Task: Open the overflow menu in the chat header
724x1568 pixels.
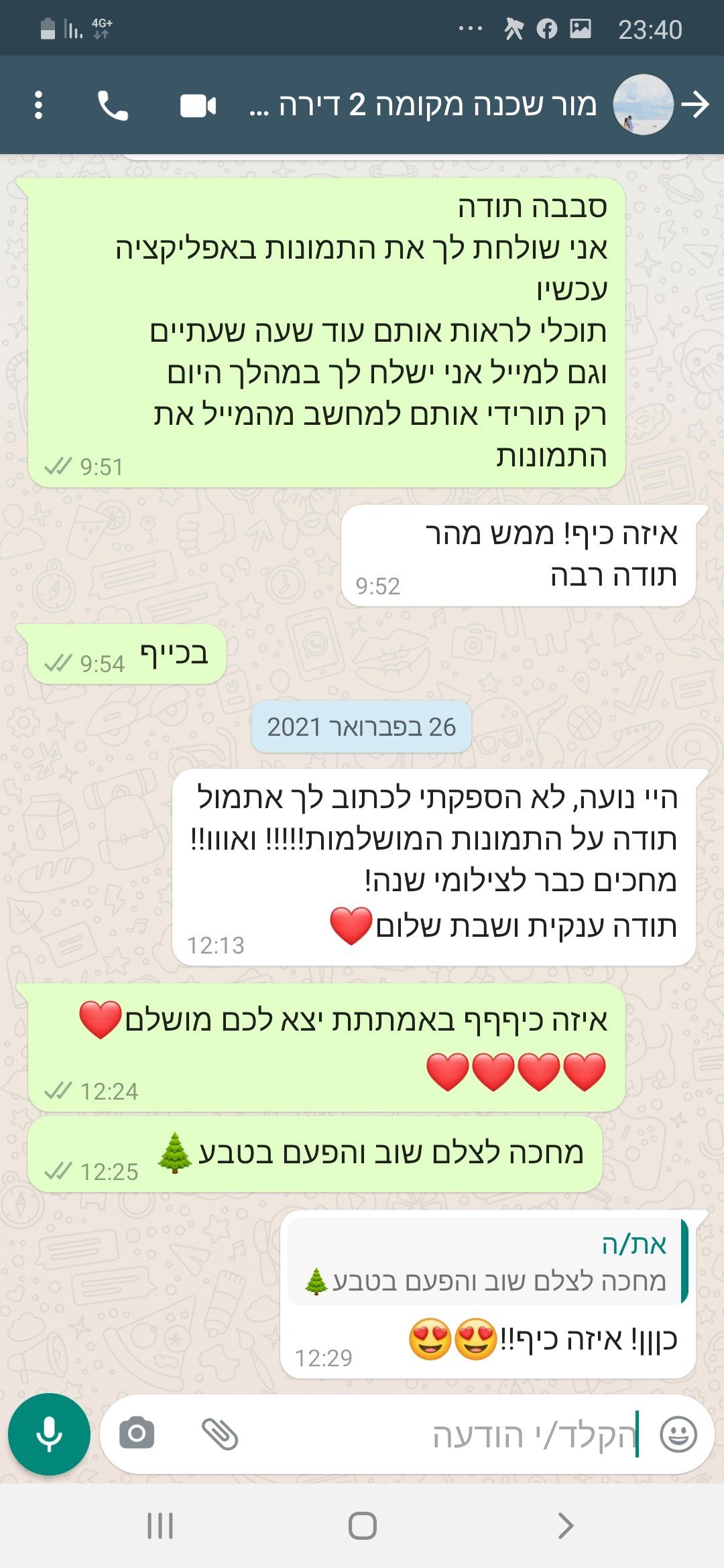Action: (x=38, y=105)
